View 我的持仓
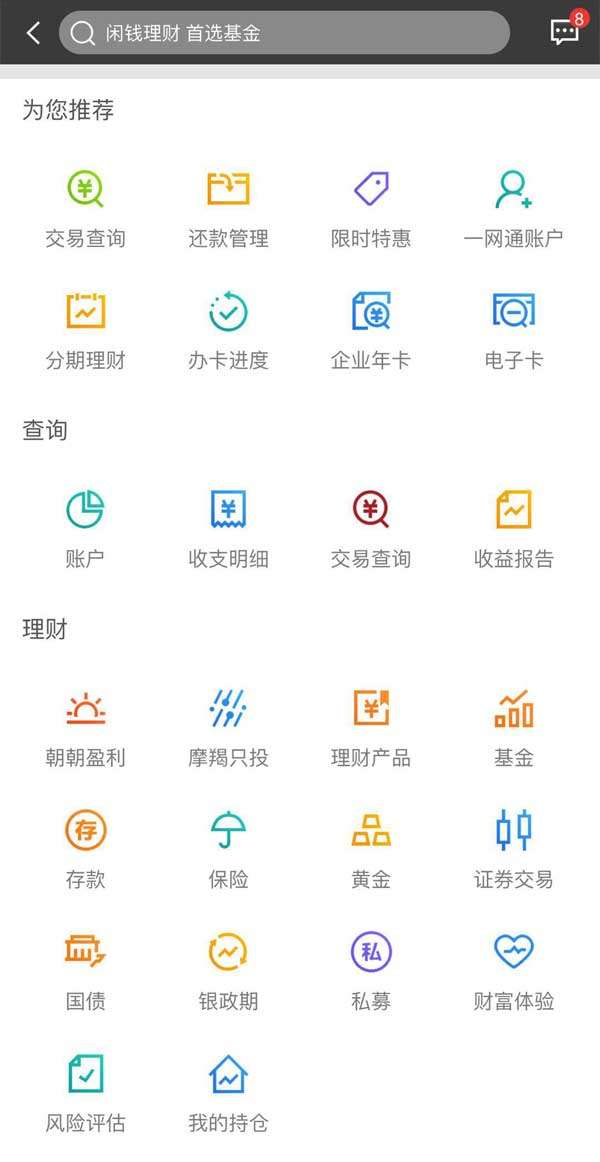This screenshot has height=1162, width=600. click(228, 1092)
